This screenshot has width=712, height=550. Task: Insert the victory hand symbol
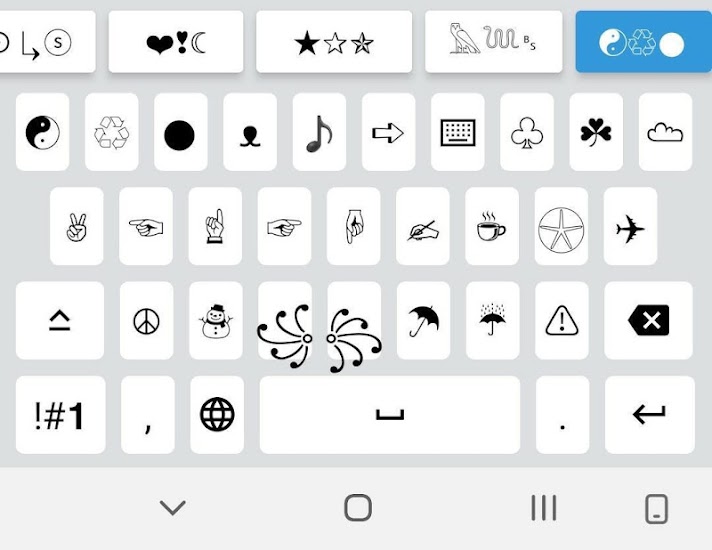click(77, 227)
